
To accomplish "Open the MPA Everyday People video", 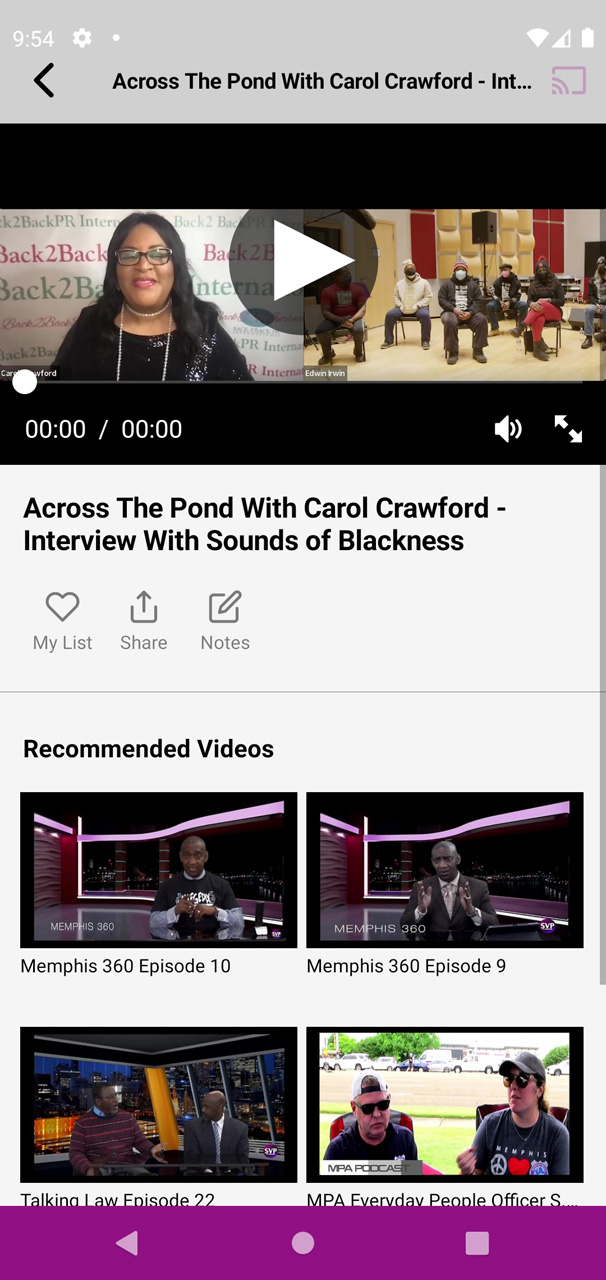I will 444,1104.
